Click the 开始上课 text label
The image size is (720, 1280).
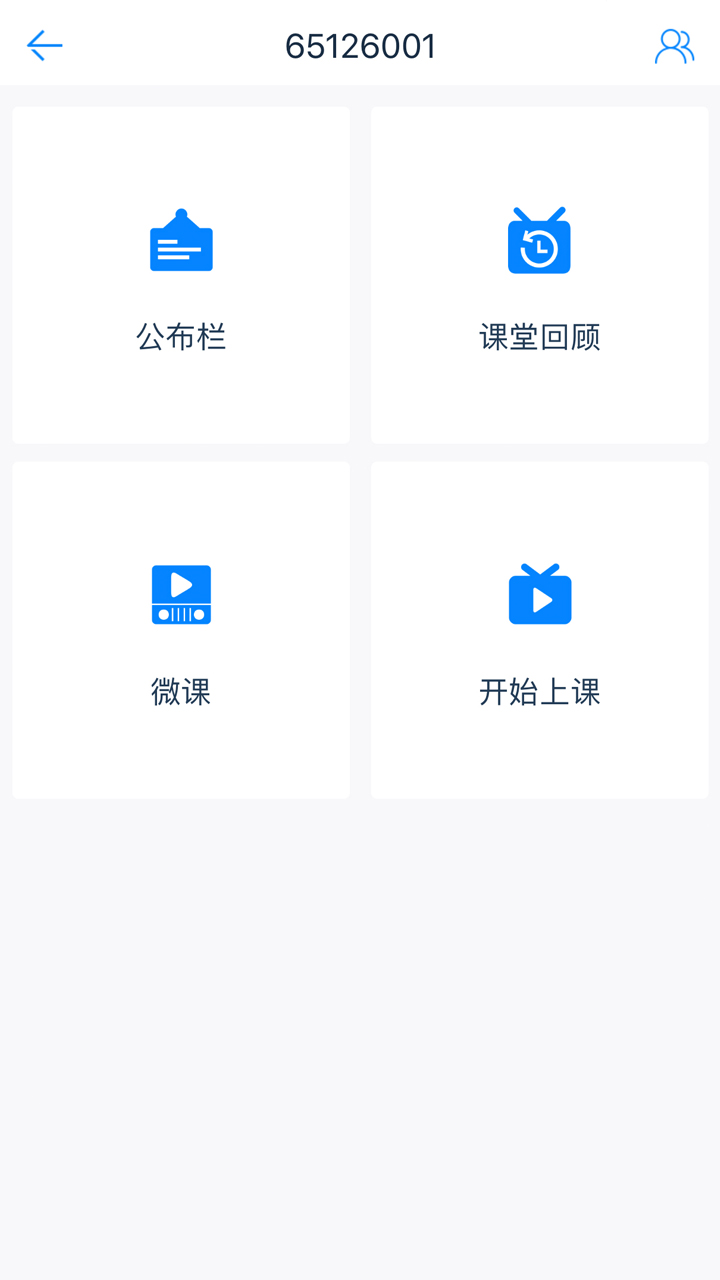(x=540, y=692)
